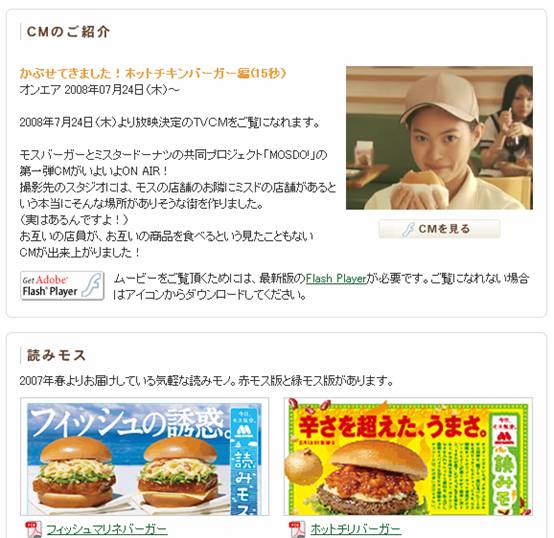Open the ホットチリバーガー PDF link

[355, 529]
